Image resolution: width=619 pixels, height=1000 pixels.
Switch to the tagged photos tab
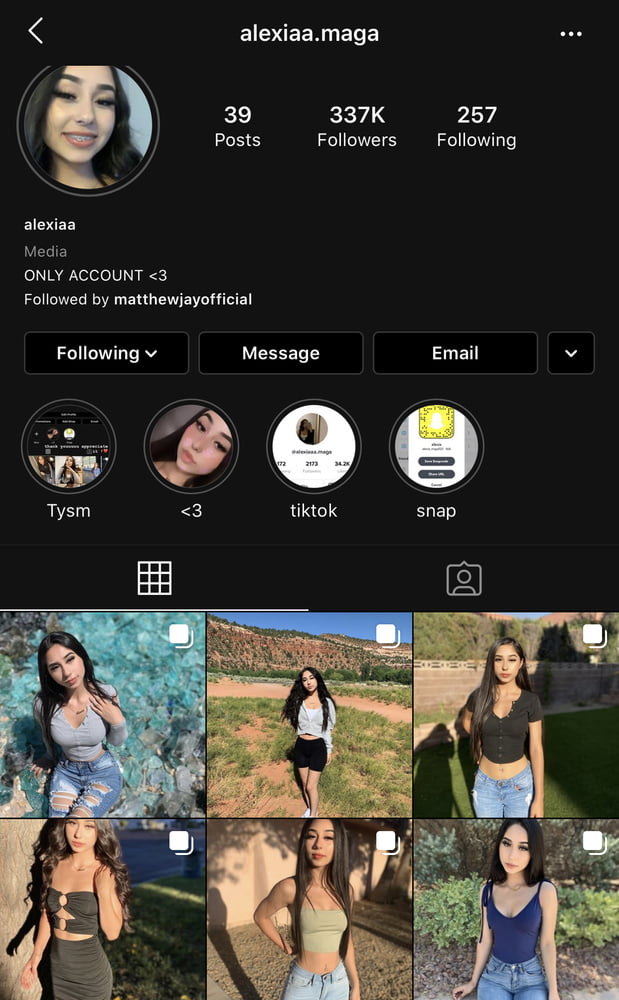tap(464, 578)
